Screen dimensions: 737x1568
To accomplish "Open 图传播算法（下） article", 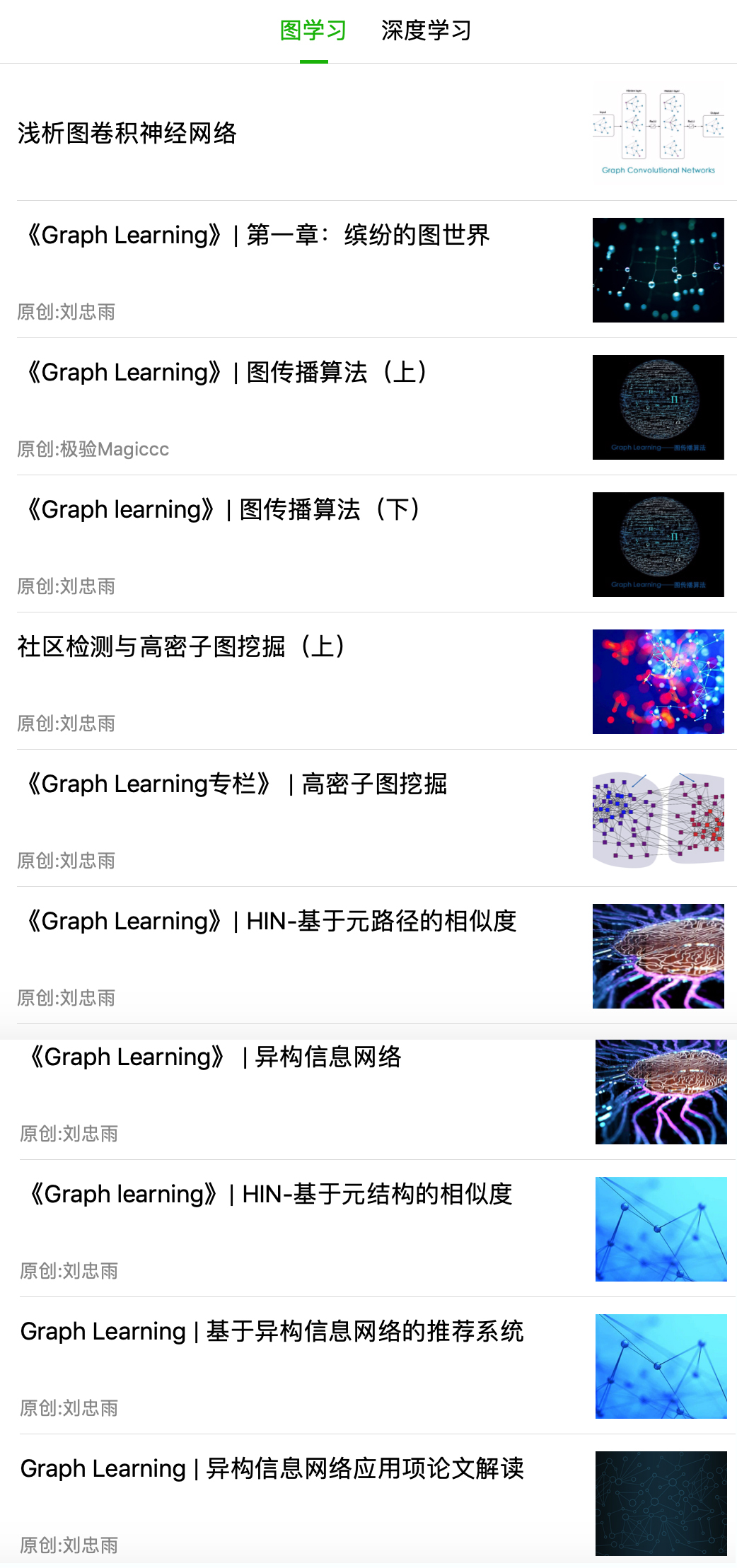I will (223, 510).
